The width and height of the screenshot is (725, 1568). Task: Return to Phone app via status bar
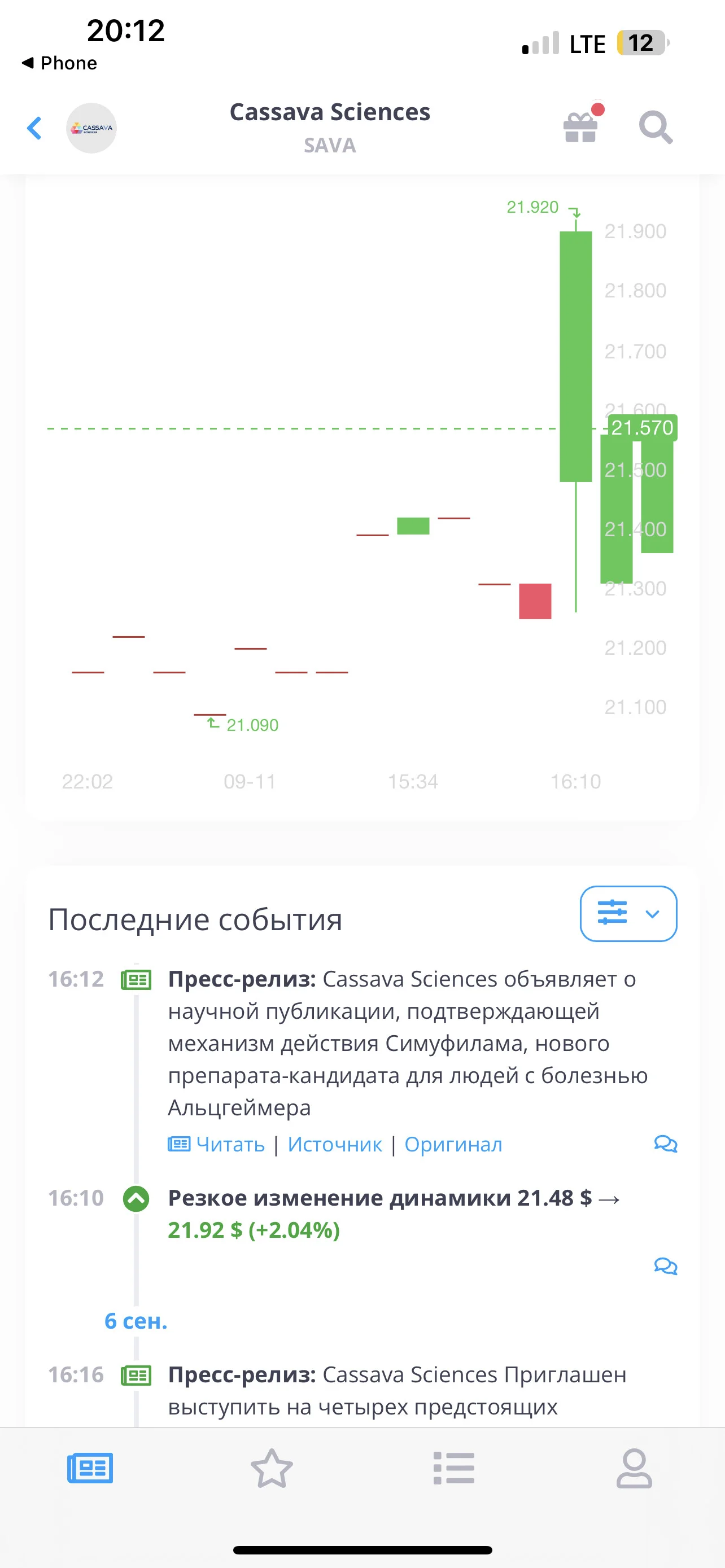[x=59, y=63]
